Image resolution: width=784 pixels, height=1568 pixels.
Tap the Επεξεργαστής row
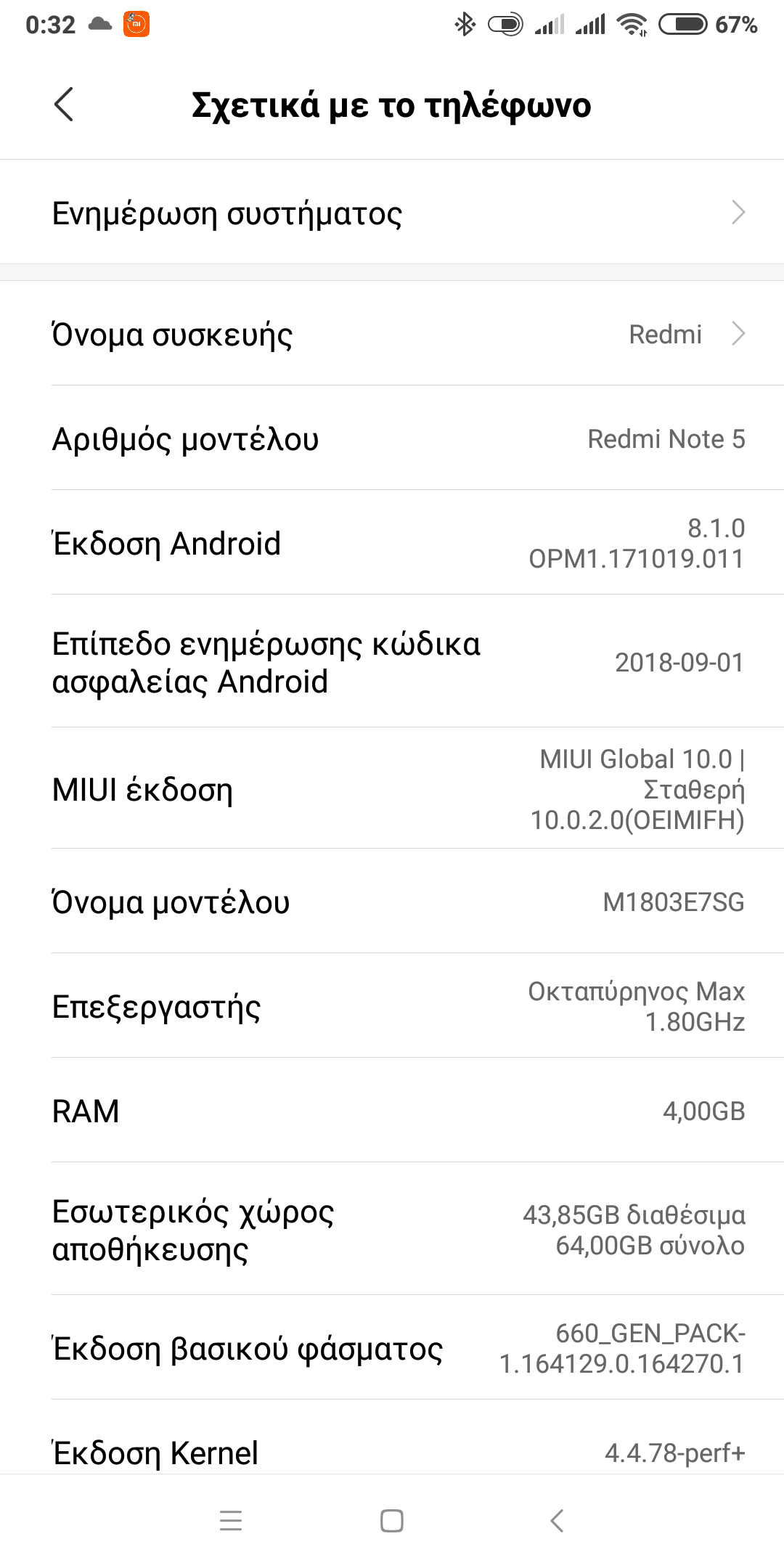tap(392, 1006)
